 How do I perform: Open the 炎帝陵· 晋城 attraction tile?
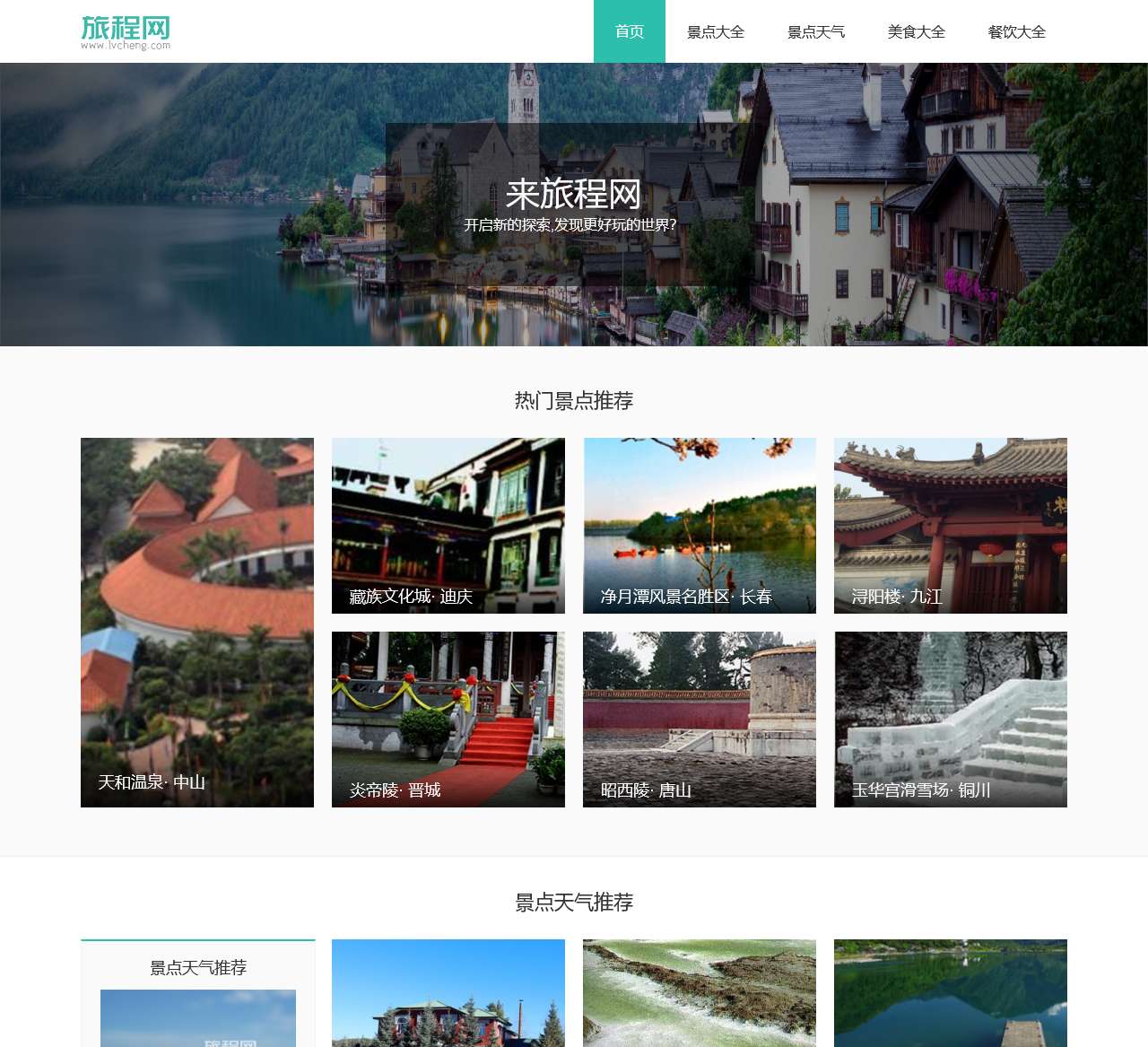[x=448, y=719]
